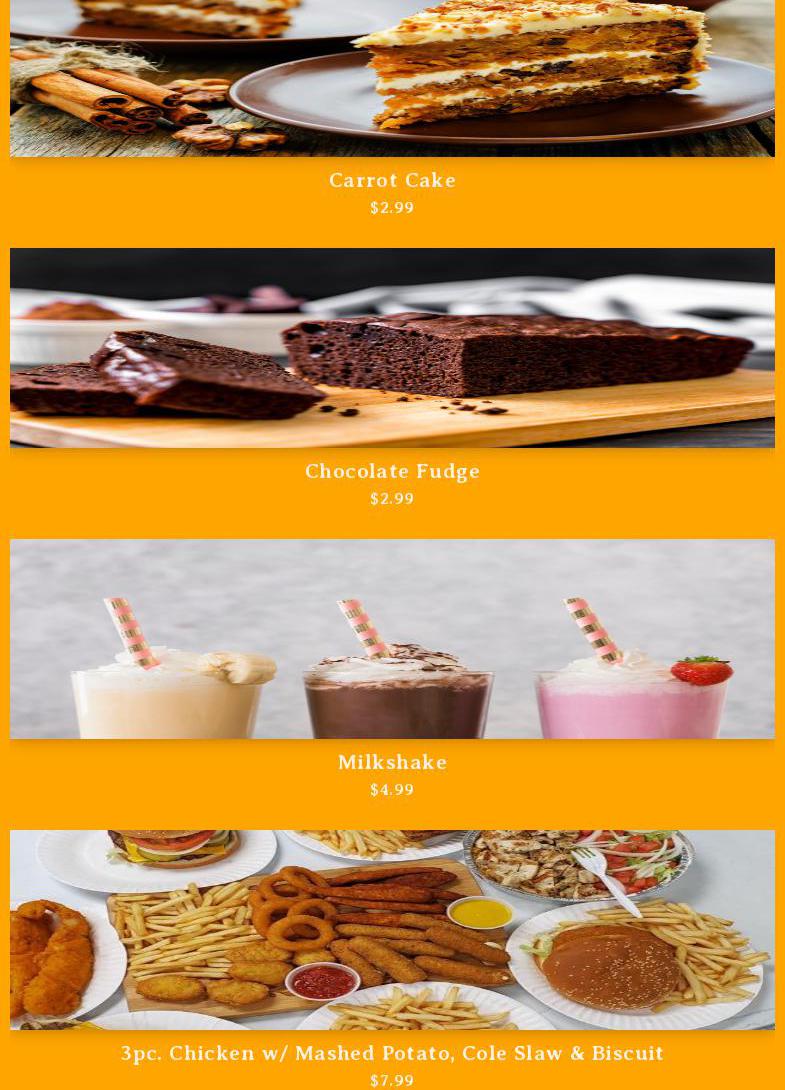Image resolution: width=785 pixels, height=1090 pixels.
Task: Open the Milkshake menu item
Action: pyautogui.click(x=392, y=762)
